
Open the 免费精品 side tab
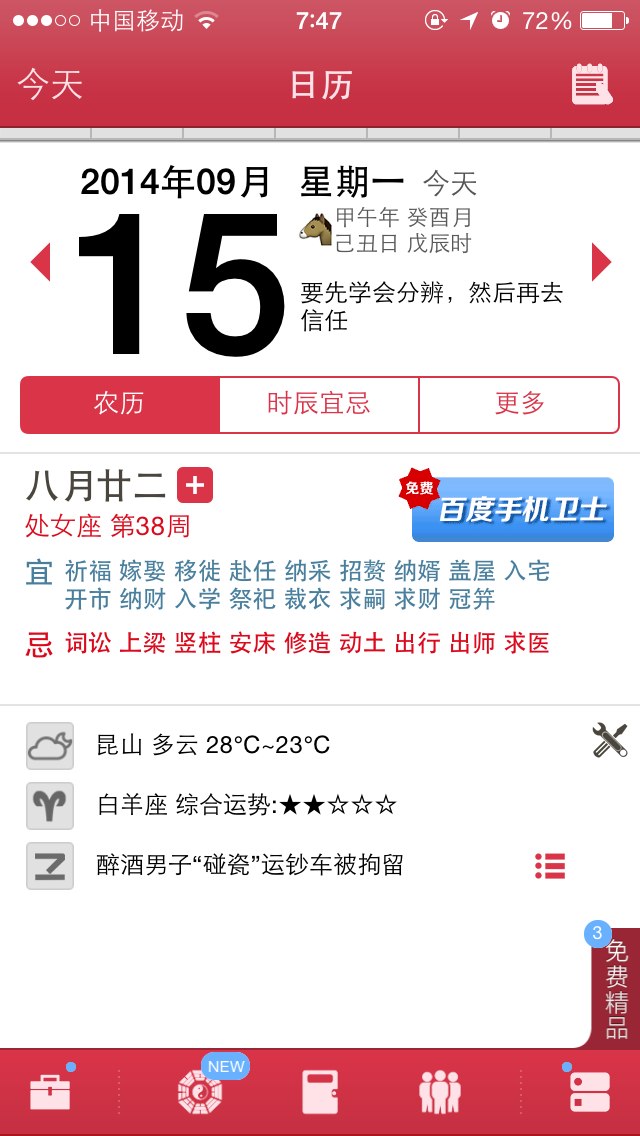[x=616, y=990]
